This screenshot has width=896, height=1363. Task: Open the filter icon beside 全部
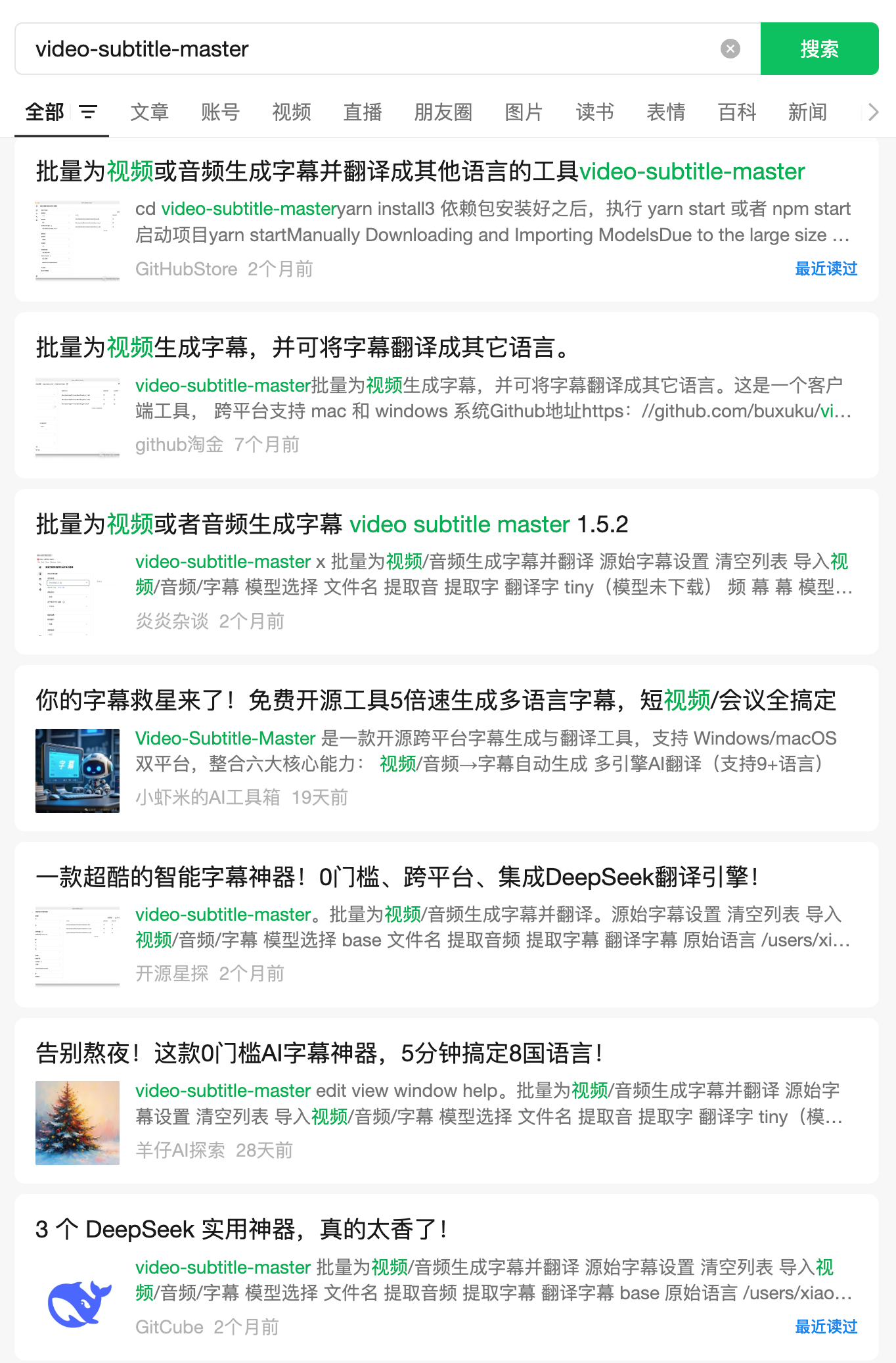point(88,112)
